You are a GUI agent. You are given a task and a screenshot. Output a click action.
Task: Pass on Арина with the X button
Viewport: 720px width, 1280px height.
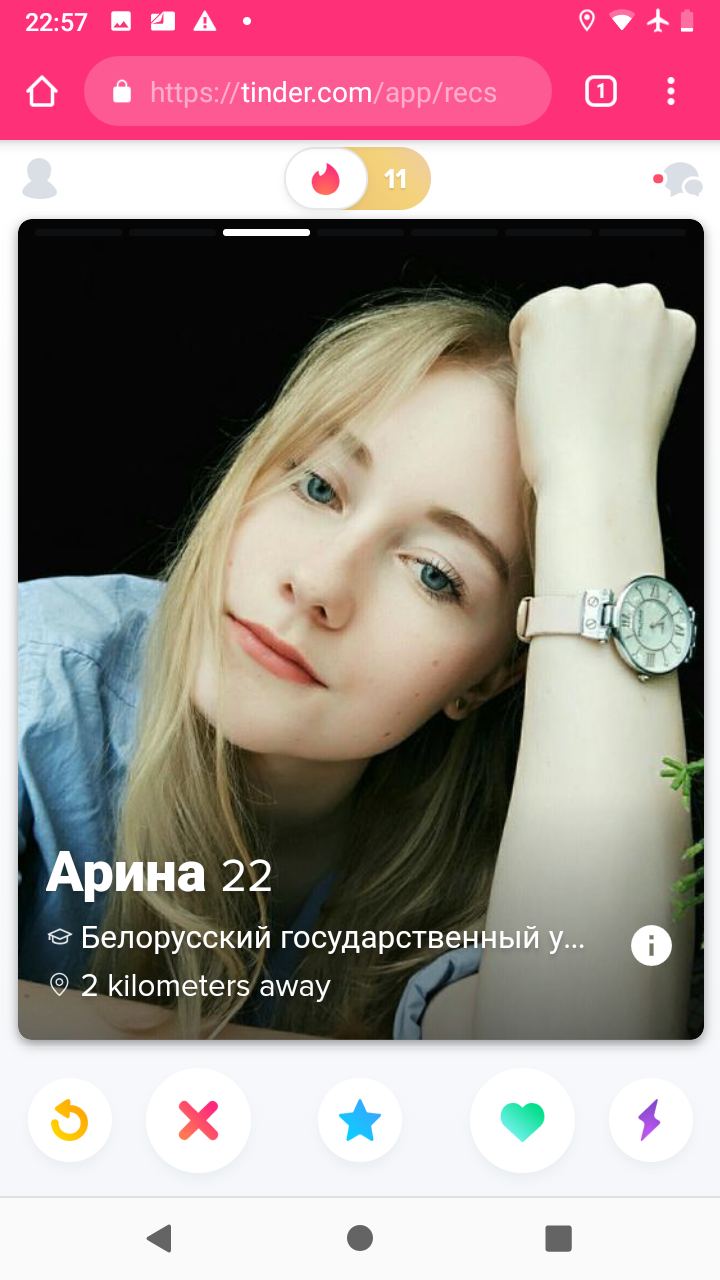click(x=198, y=1120)
